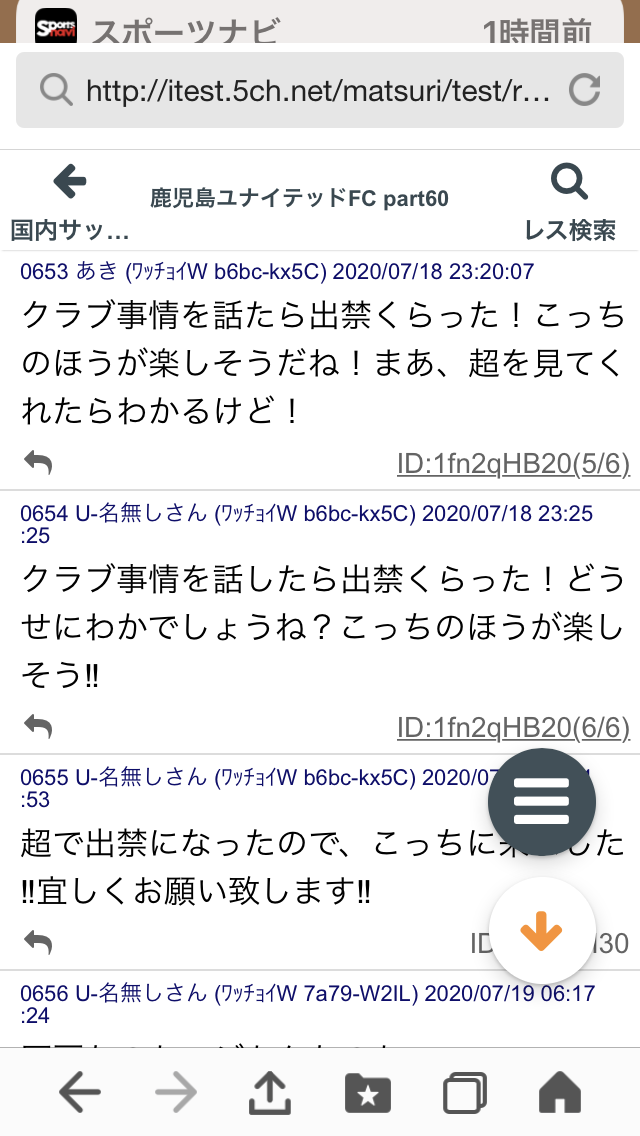Viewport: 640px width, 1136px height.
Task: Go forward in browser toolbar
Action: tap(176, 1093)
